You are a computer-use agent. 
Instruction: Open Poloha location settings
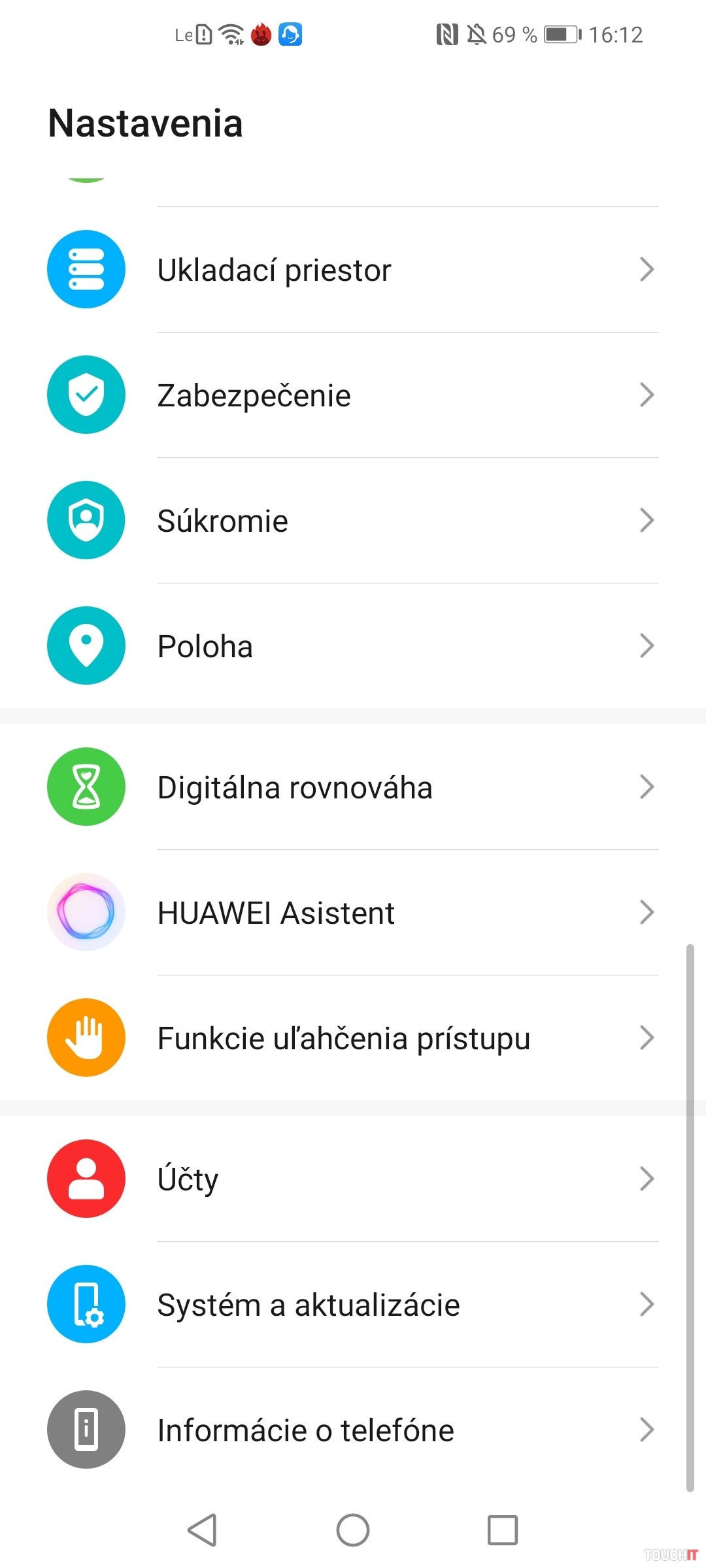[353, 646]
